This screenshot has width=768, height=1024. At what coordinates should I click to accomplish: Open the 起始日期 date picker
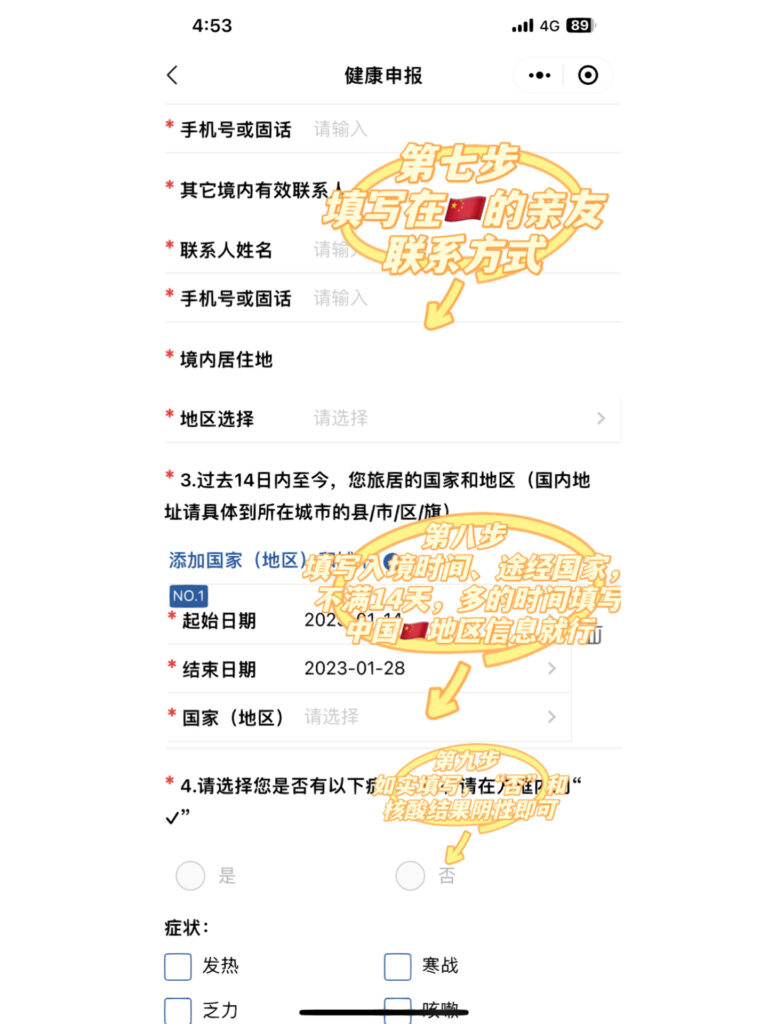[430, 620]
